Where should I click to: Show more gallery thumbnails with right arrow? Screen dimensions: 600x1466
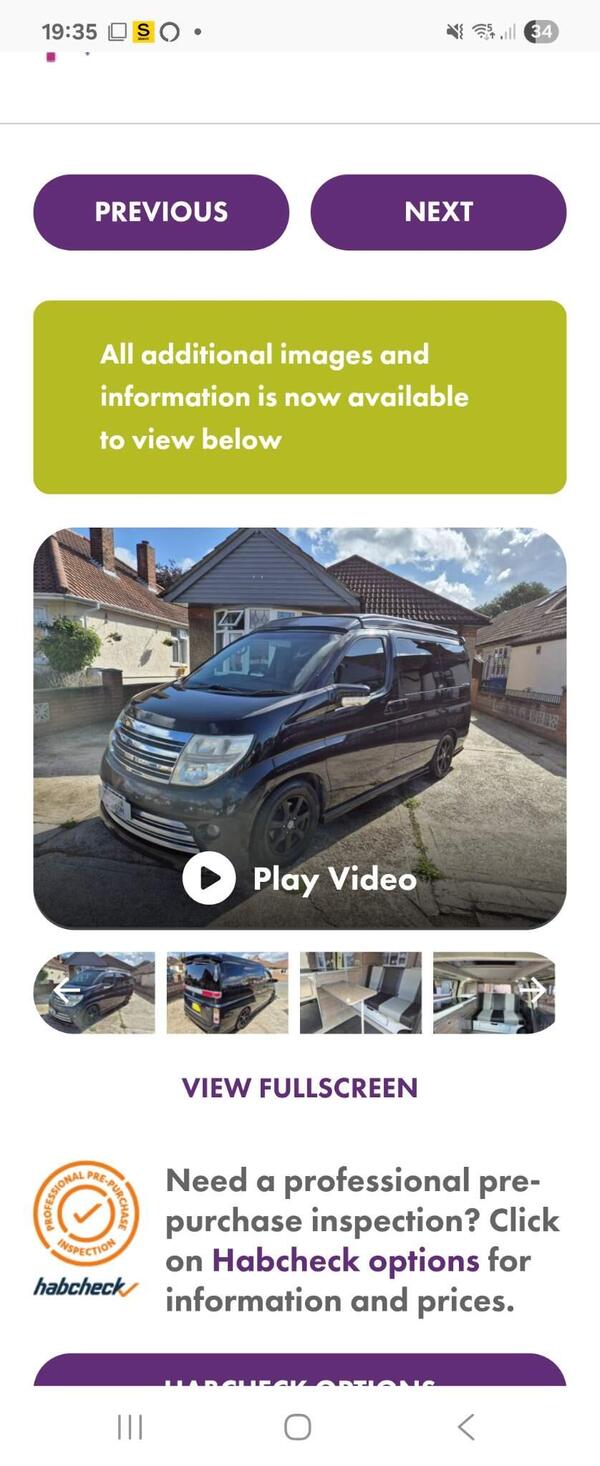point(533,991)
